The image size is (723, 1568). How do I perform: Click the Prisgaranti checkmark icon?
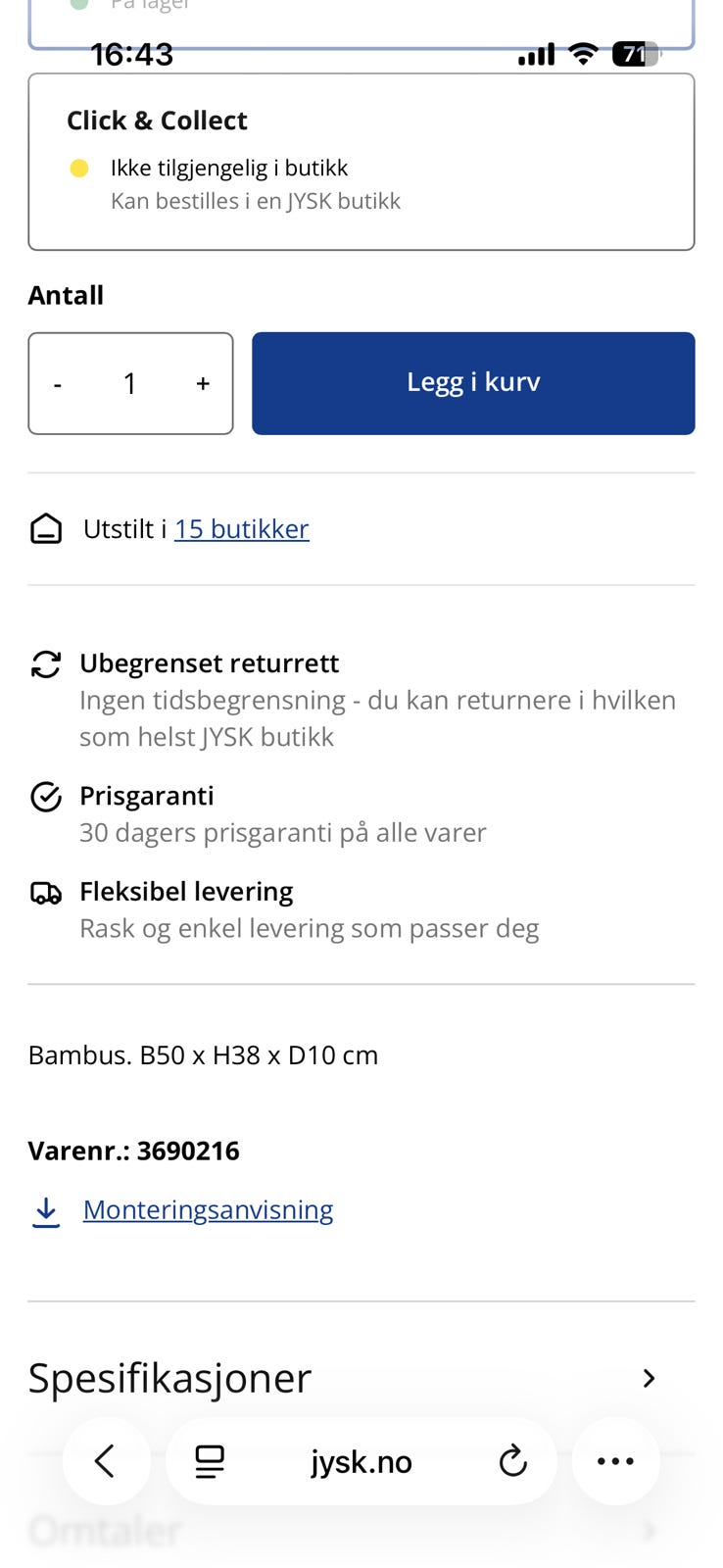tap(44, 798)
